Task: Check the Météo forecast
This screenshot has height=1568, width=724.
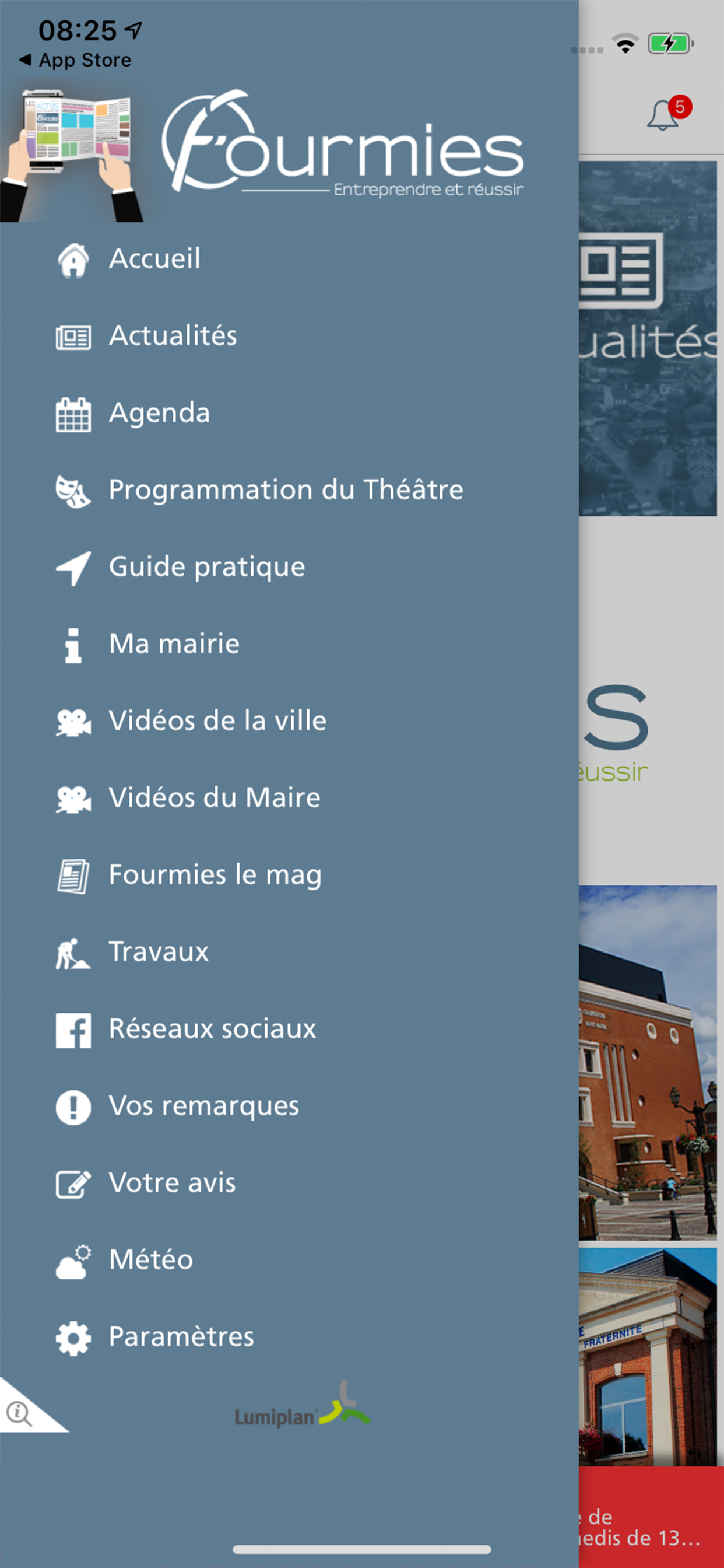Action: pos(151,1260)
